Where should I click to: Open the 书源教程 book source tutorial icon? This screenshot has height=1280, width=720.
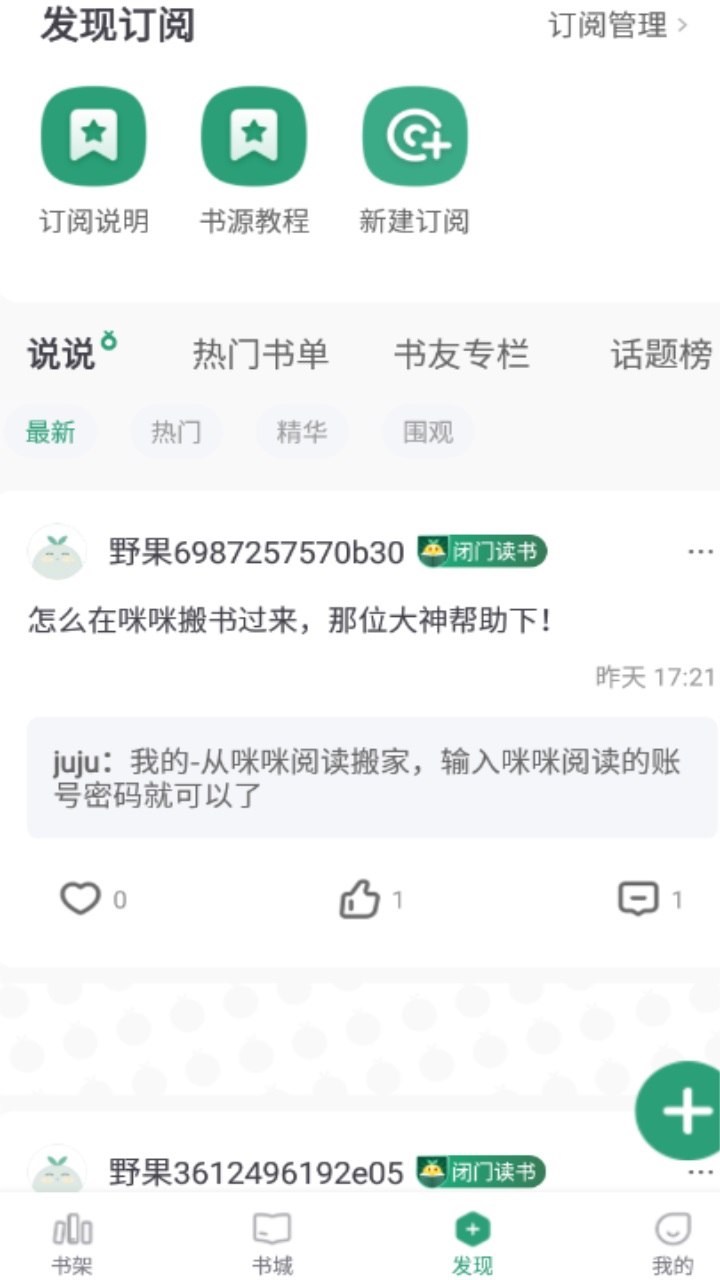pyautogui.click(x=253, y=135)
